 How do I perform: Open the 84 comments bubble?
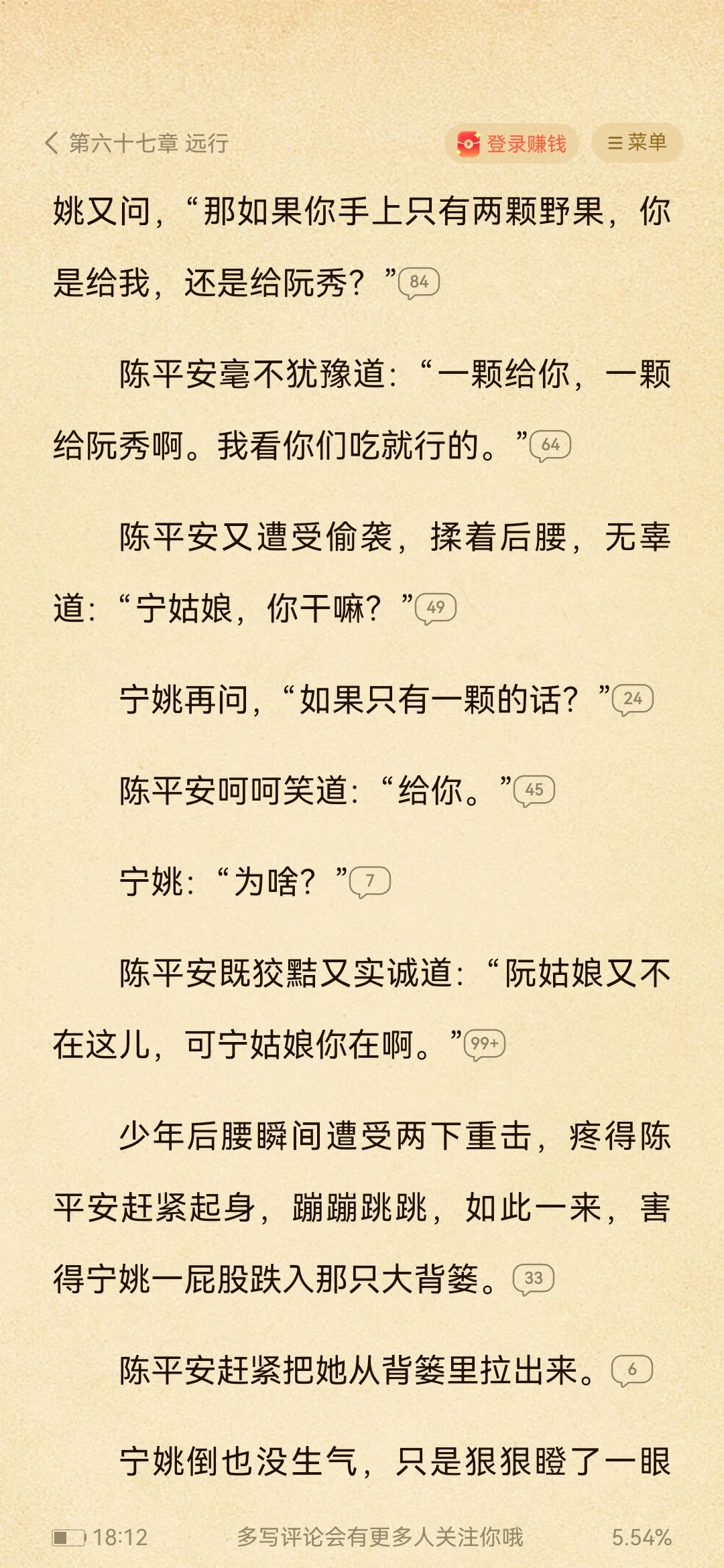click(x=419, y=283)
